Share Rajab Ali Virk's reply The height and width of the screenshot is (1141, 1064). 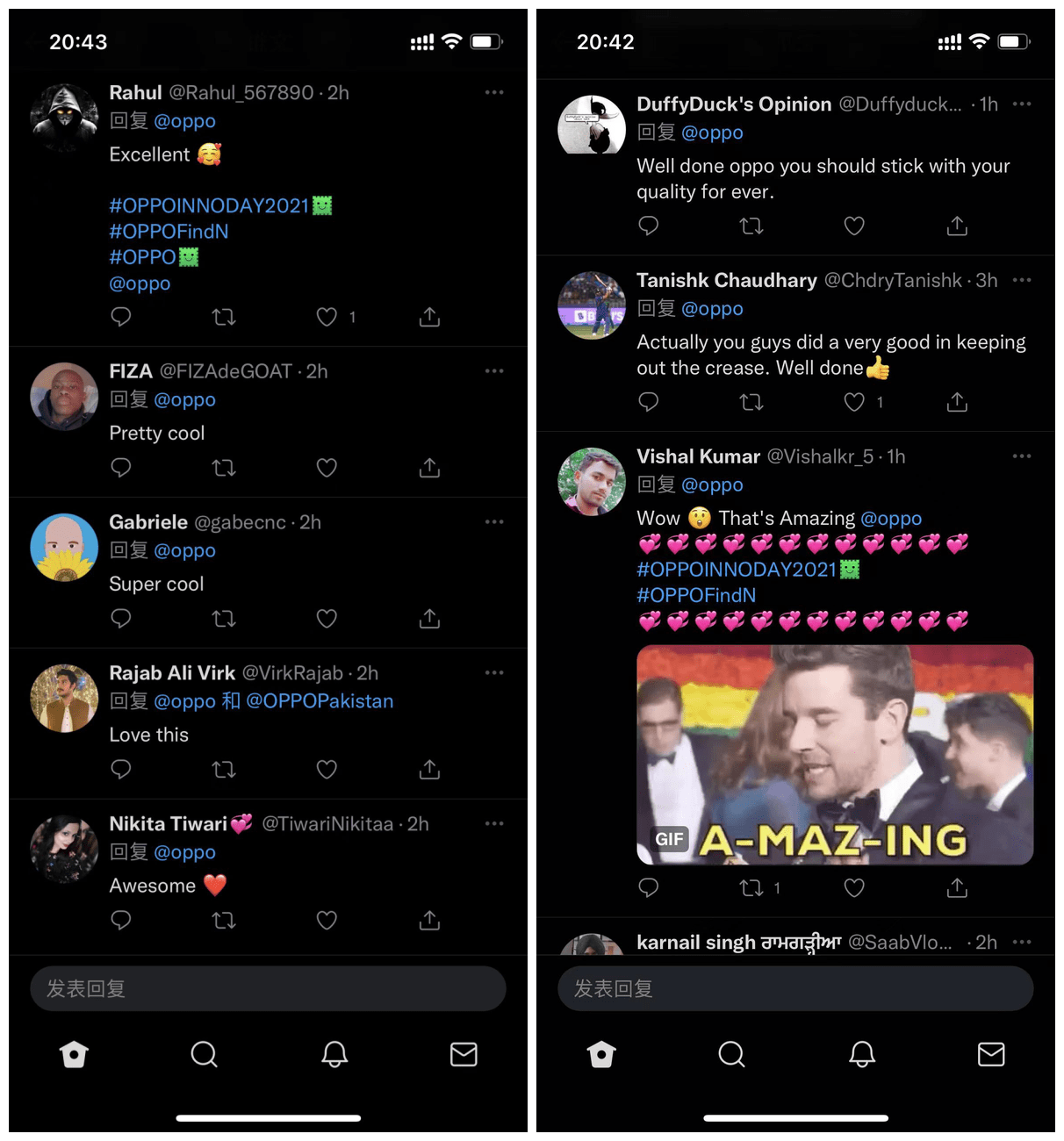(x=429, y=770)
